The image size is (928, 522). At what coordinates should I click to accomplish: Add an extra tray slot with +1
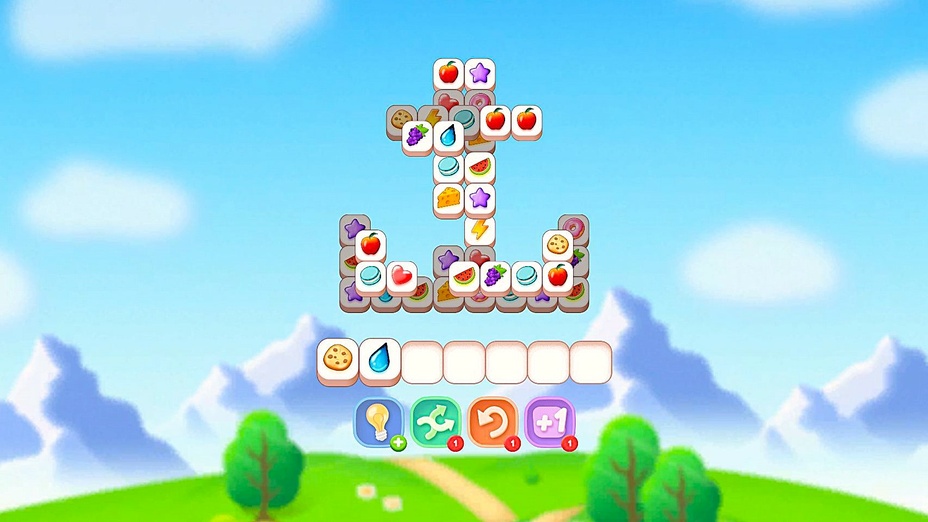549,422
